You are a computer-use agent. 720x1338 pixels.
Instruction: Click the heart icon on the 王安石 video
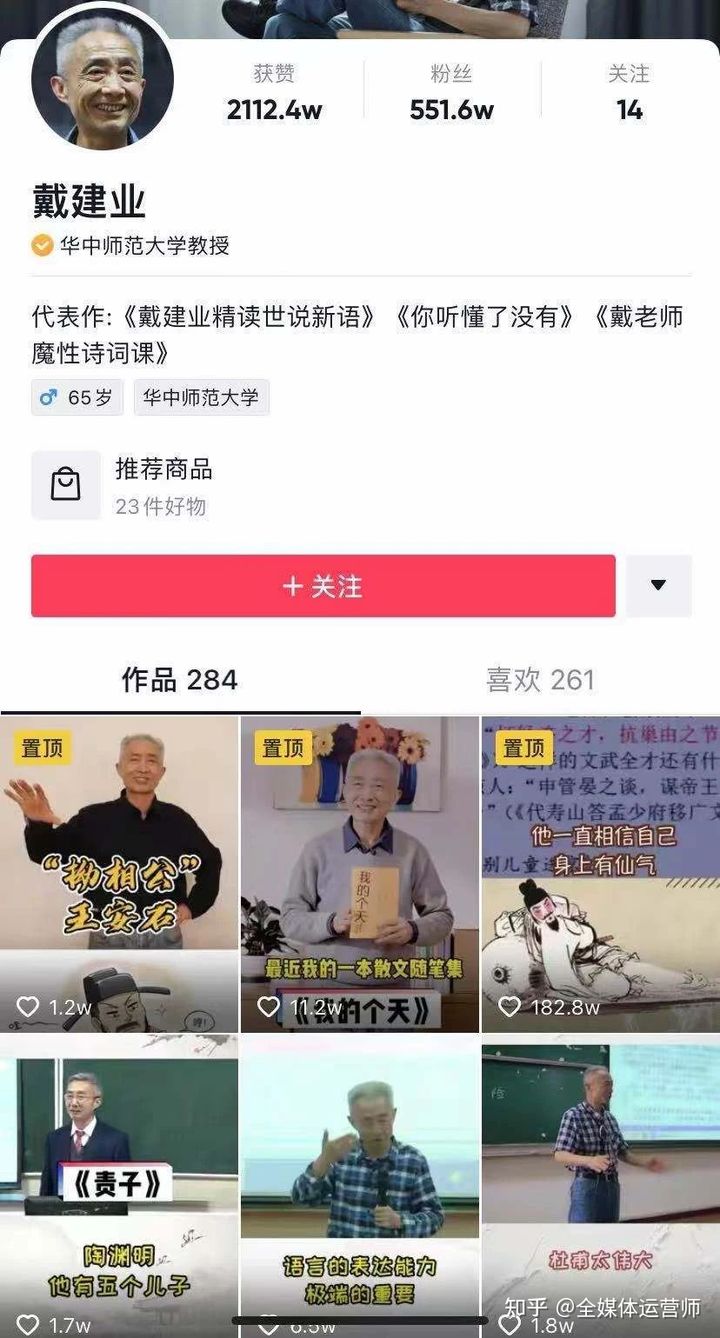click(x=28, y=1007)
